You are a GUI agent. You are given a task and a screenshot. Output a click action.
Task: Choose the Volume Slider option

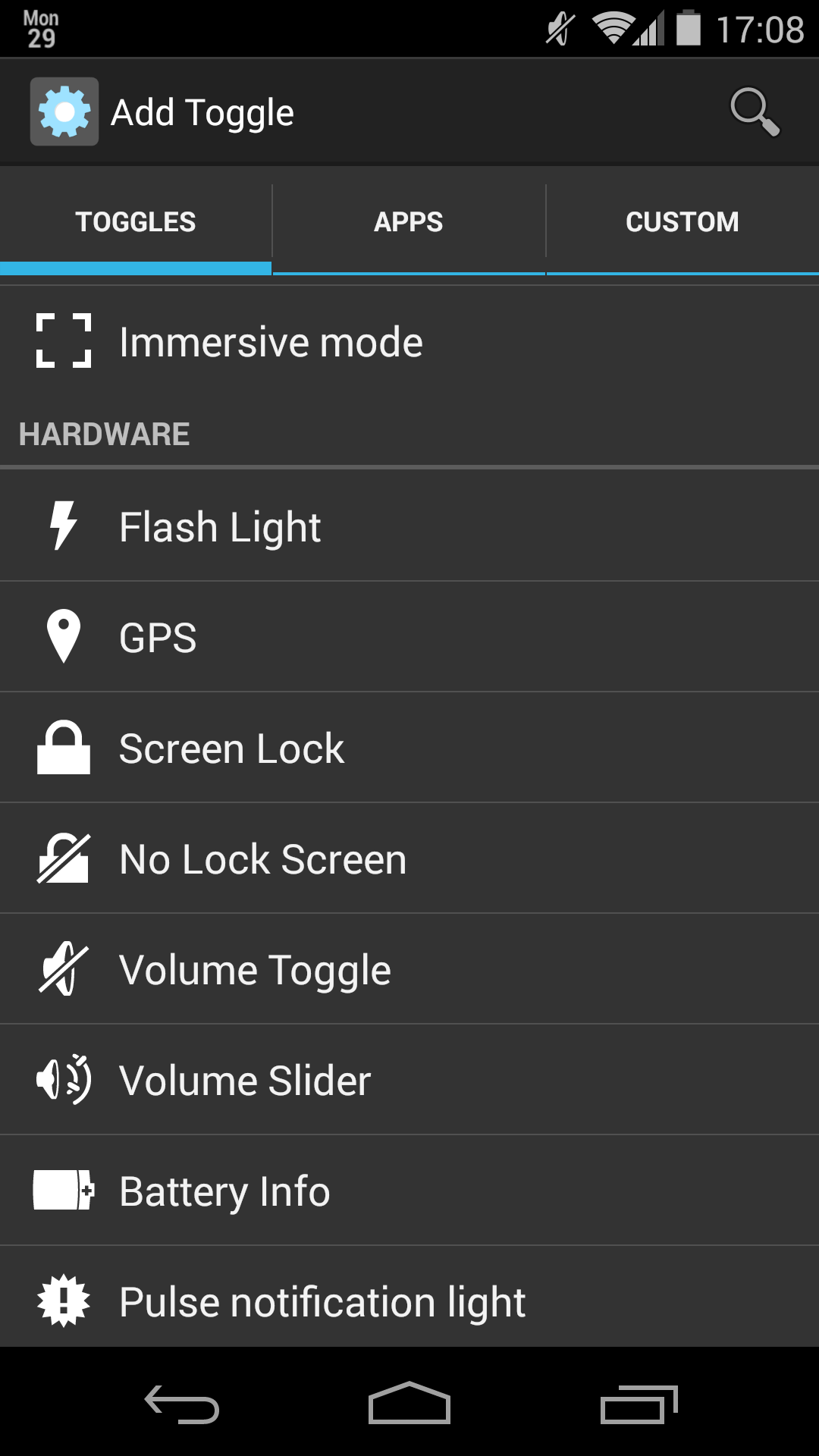pos(409,1080)
